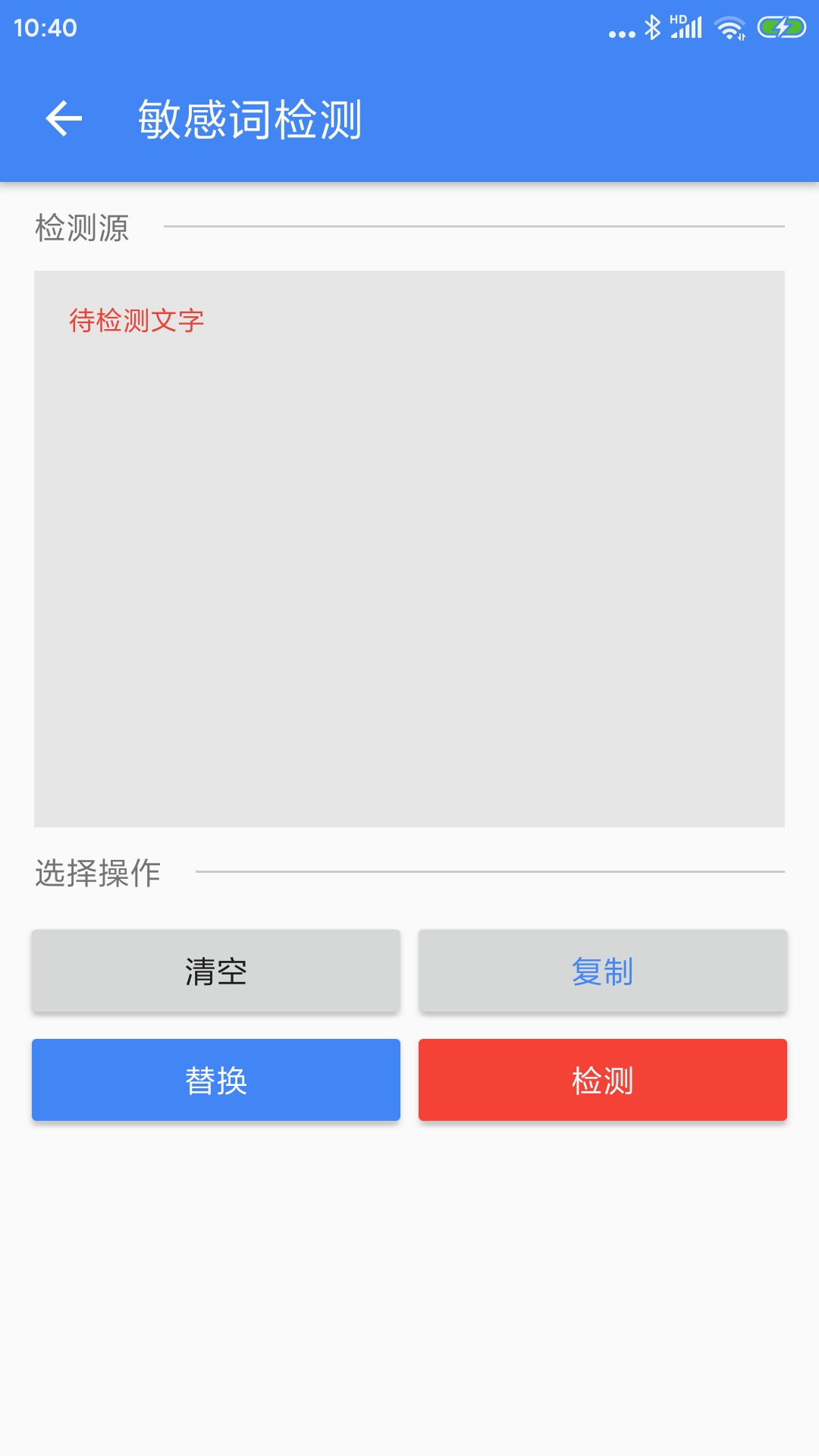Navigate back using the arrow icon

pos(64,118)
